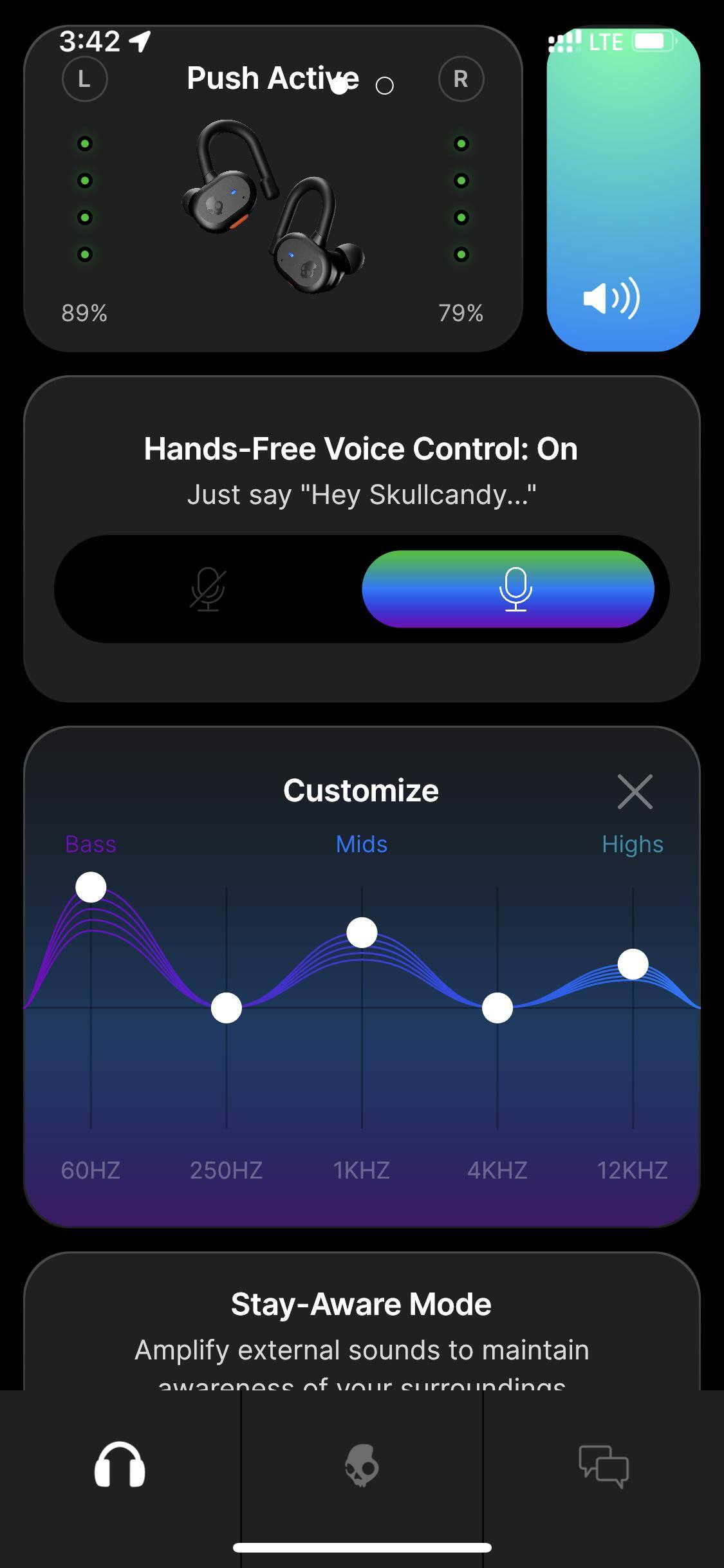
Task: Tap the 60HZ bass equalizer handle
Action: coord(91,888)
